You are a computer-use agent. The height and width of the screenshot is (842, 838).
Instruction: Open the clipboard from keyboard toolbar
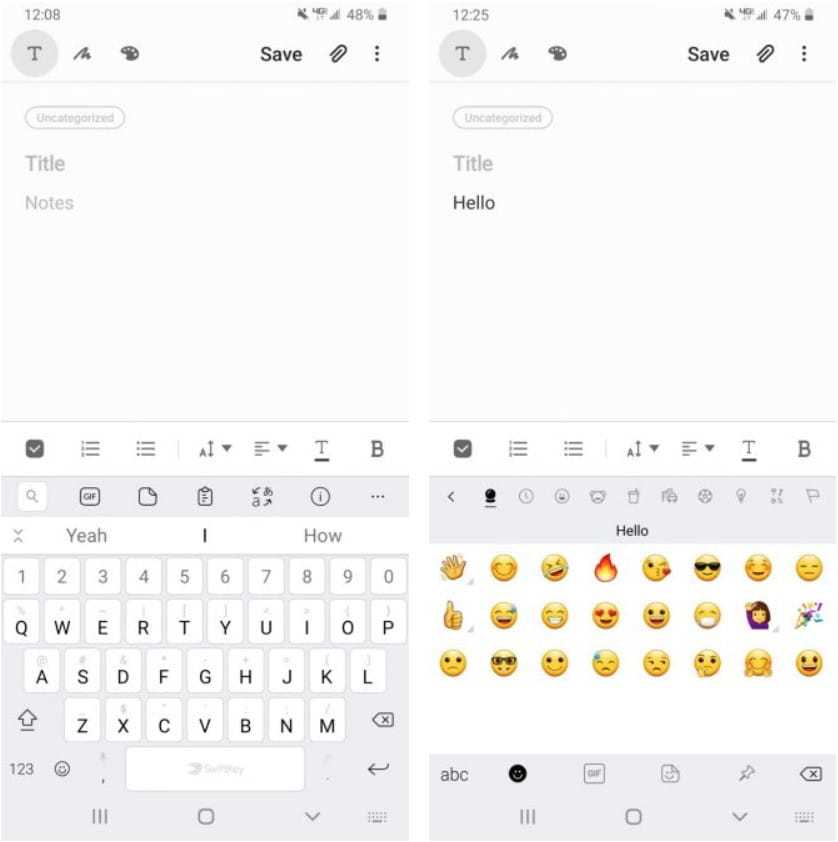pyautogui.click(x=205, y=496)
